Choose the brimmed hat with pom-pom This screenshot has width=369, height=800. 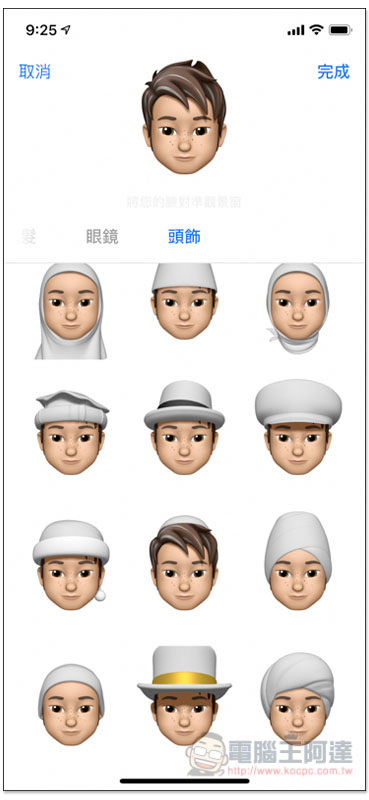click(71, 565)
